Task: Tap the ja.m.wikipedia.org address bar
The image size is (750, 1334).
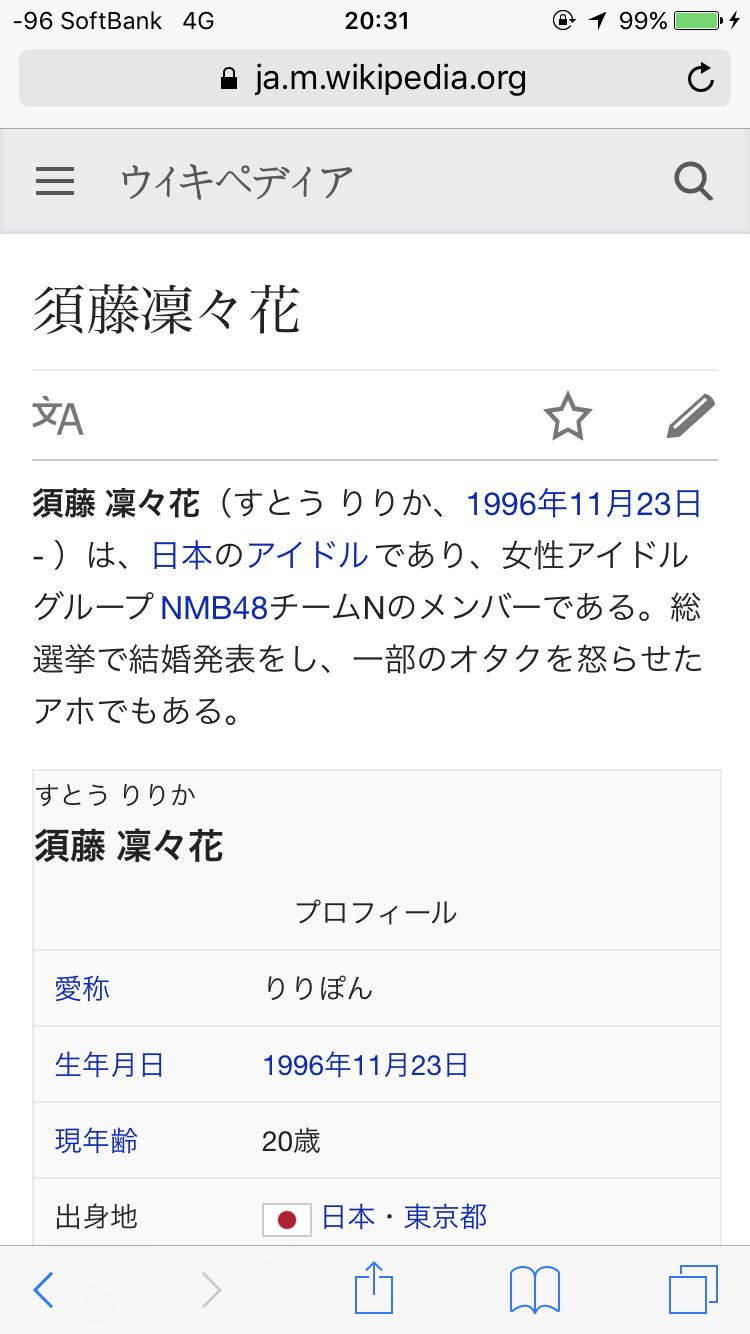Action: [374, 78]
